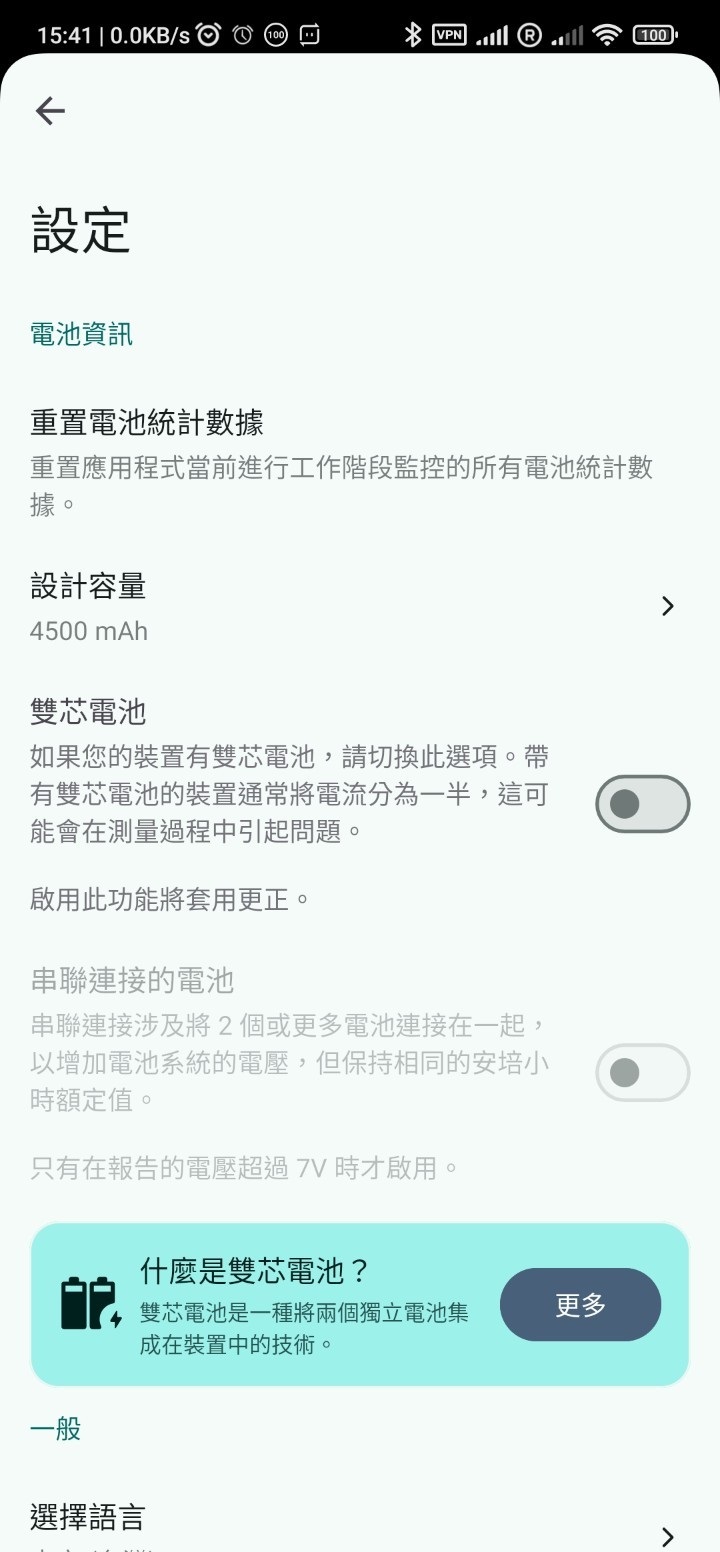Tap the 電池資訊 section header
This screenshot has width=720, height=1552.
(x=82, y=335)
